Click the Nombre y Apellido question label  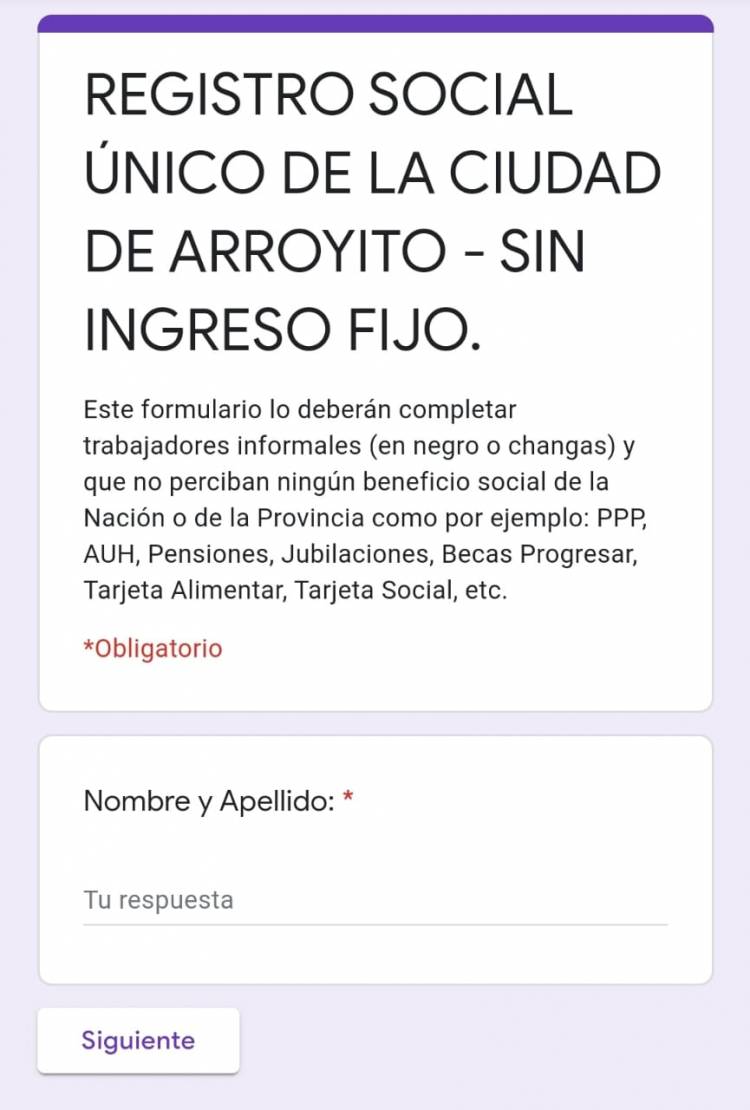[210, 800]
